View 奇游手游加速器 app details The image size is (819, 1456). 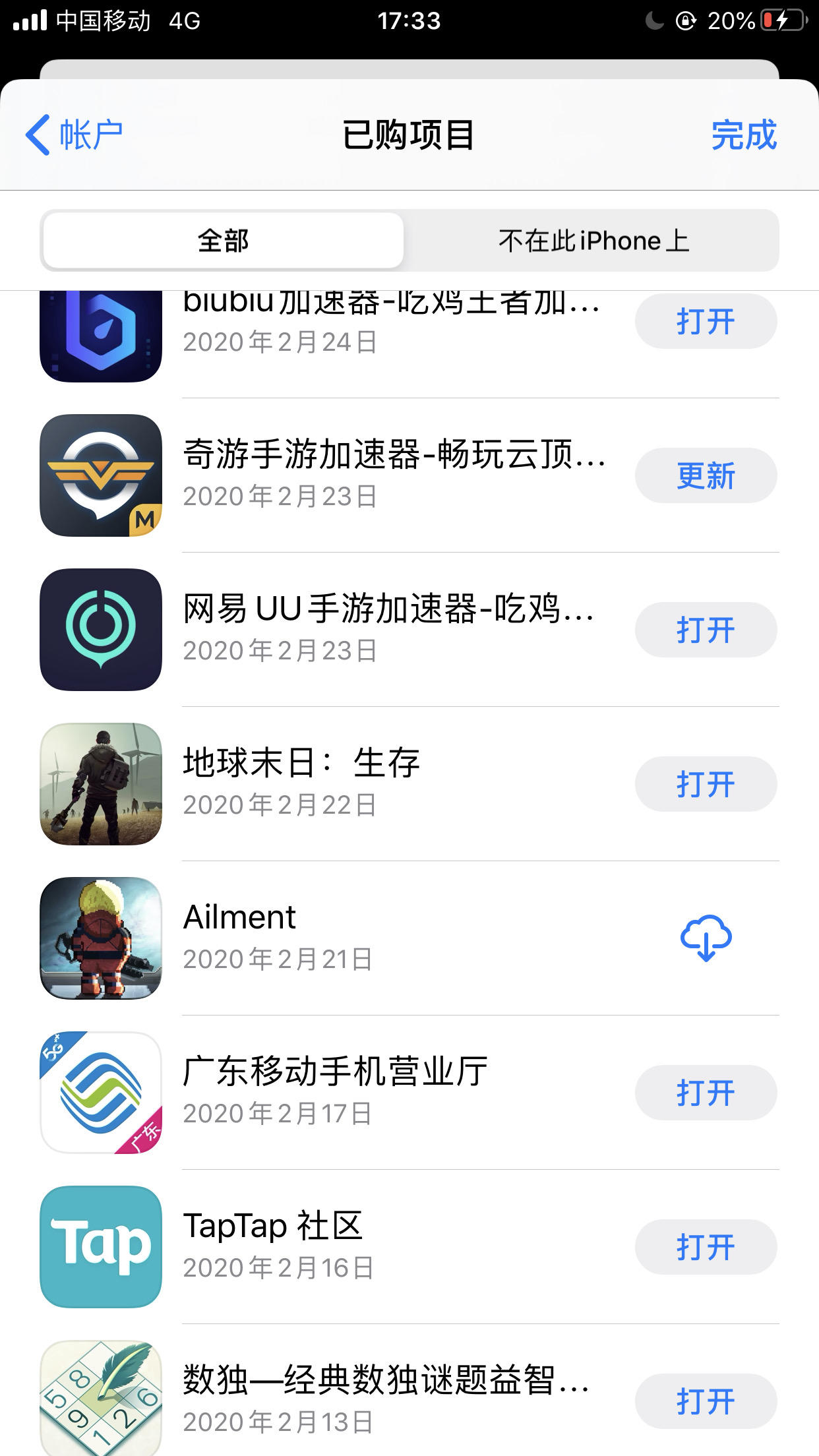pos(330,474)
